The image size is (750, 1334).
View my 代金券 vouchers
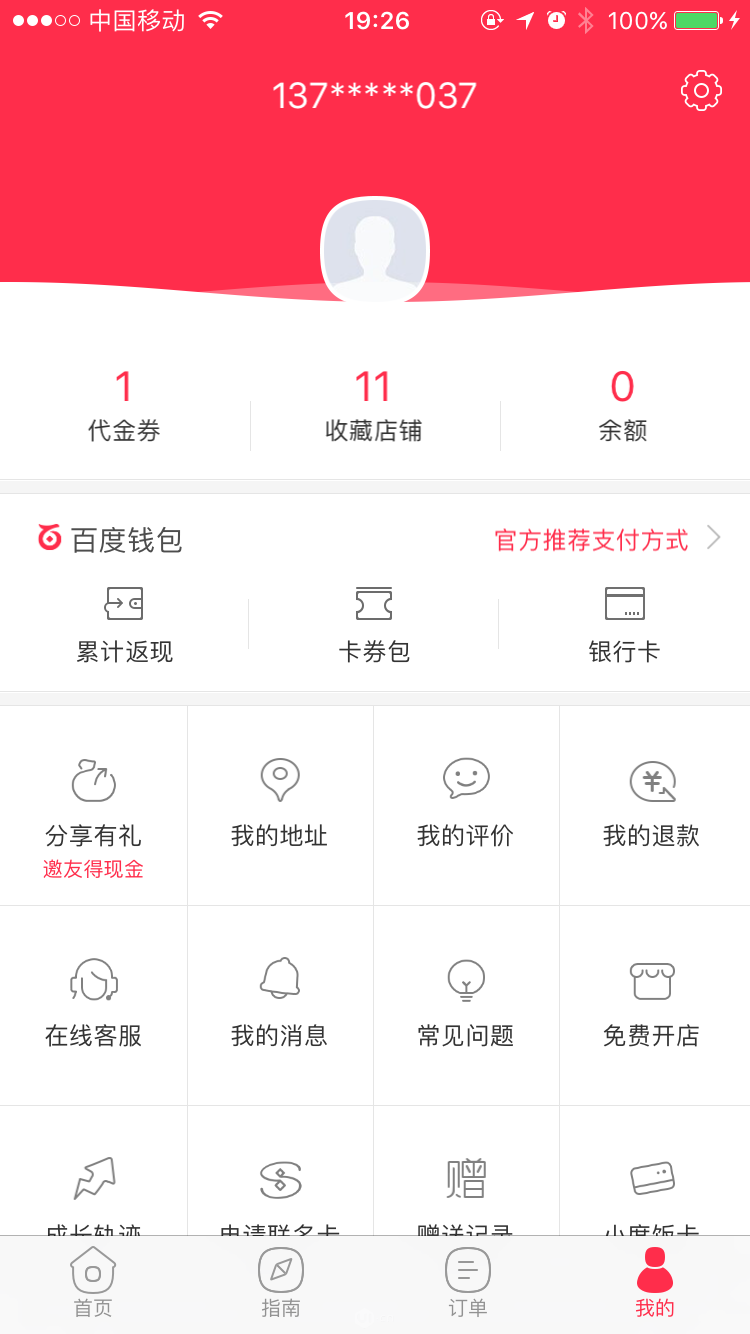tap(124, 407)
